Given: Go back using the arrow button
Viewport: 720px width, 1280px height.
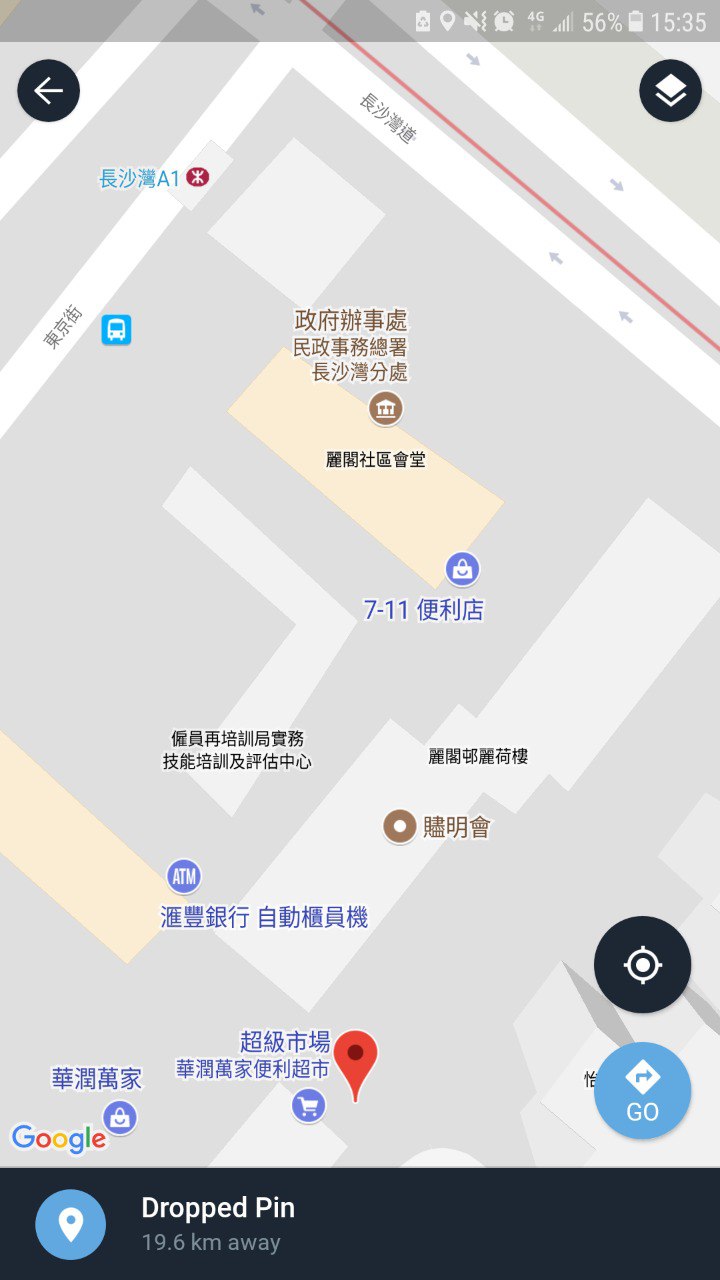Looking at the screenshot, I should coord(48,91).
